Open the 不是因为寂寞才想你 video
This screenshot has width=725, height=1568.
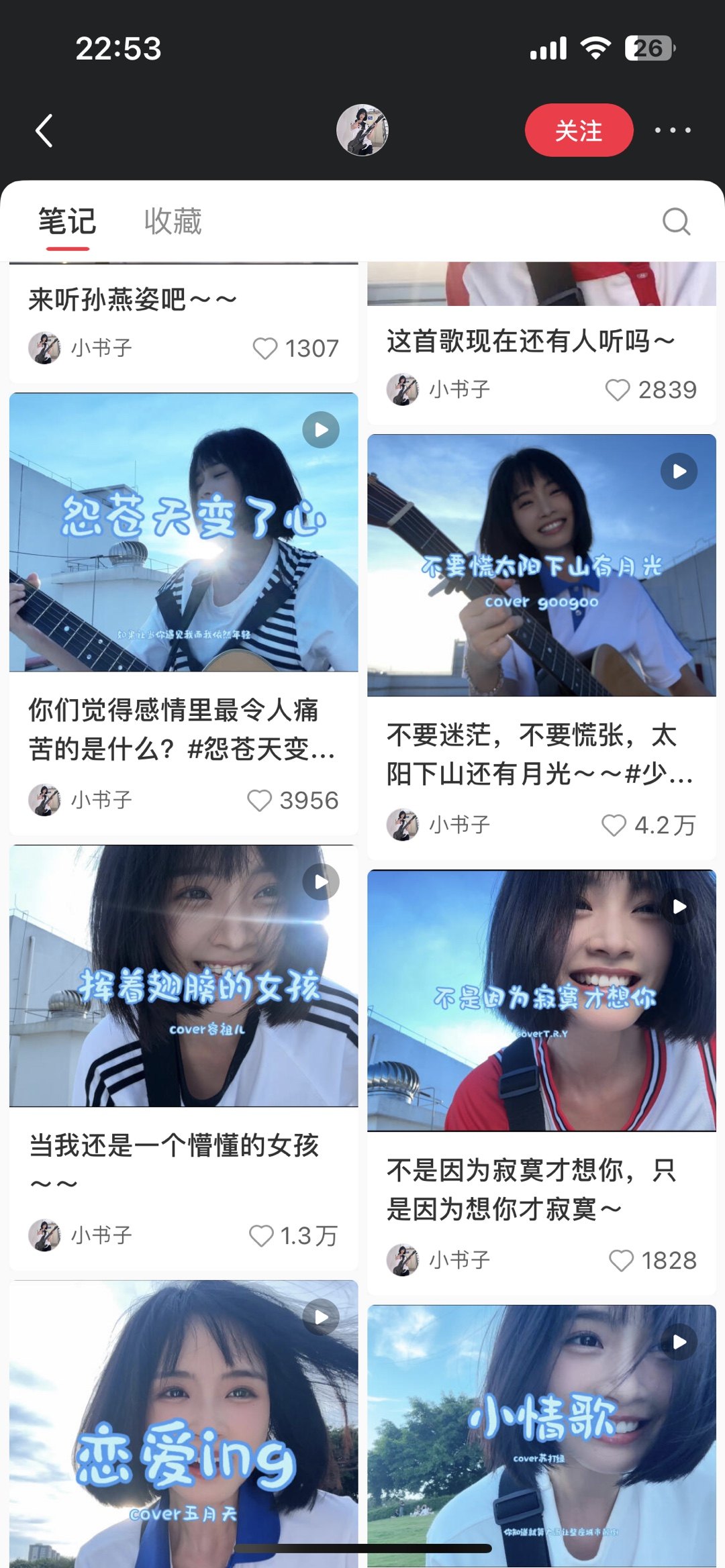(541, 1000)
